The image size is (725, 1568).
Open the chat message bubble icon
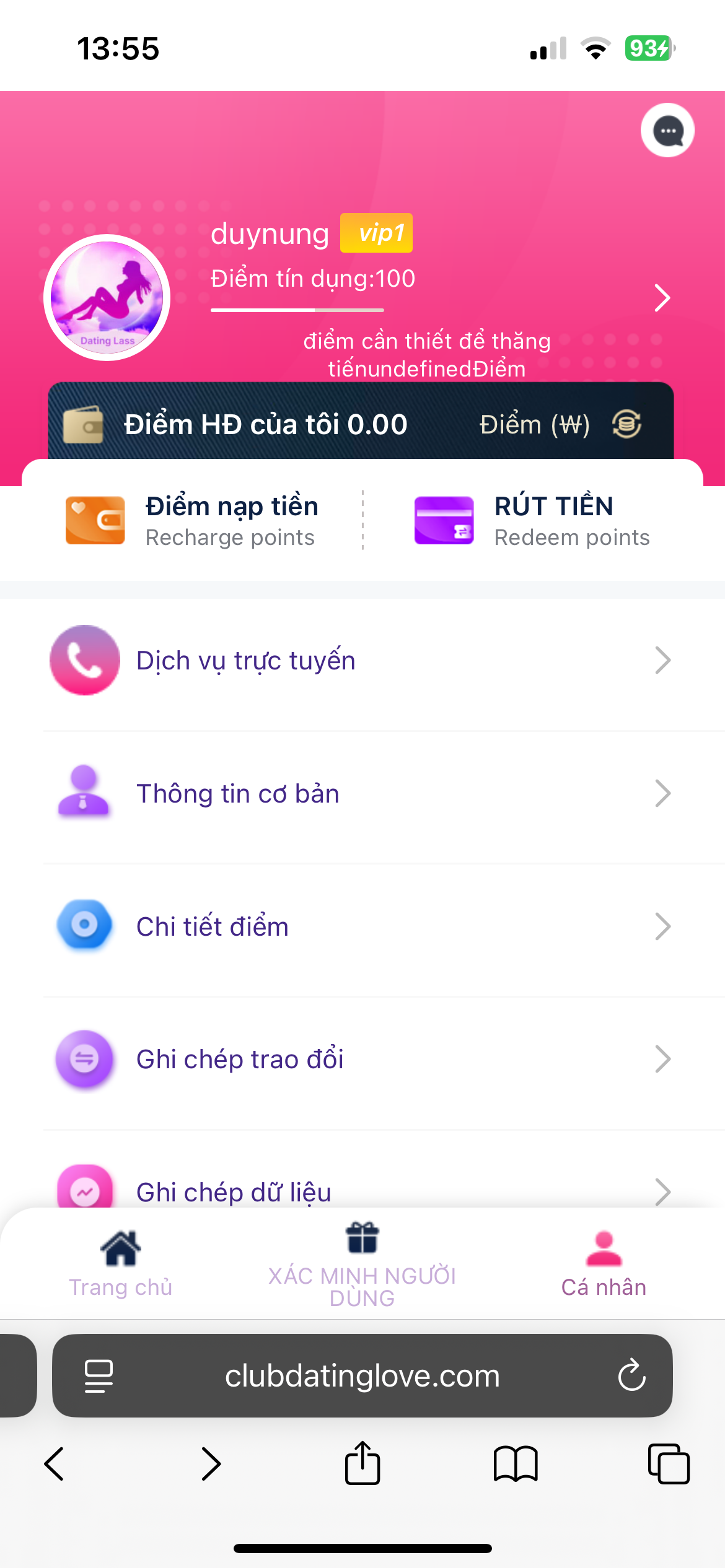tap(667, 131)
